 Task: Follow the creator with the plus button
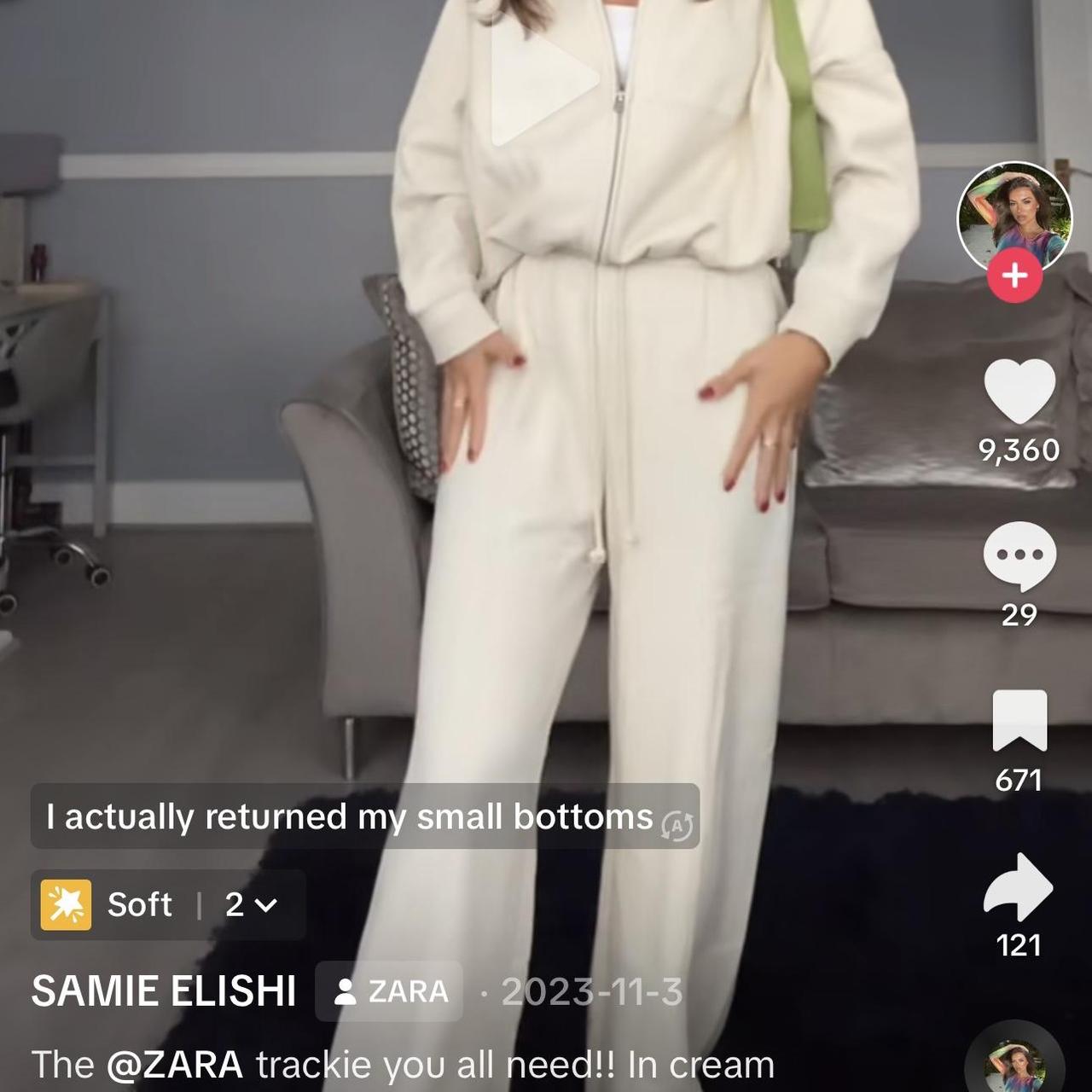[1014, 276]
